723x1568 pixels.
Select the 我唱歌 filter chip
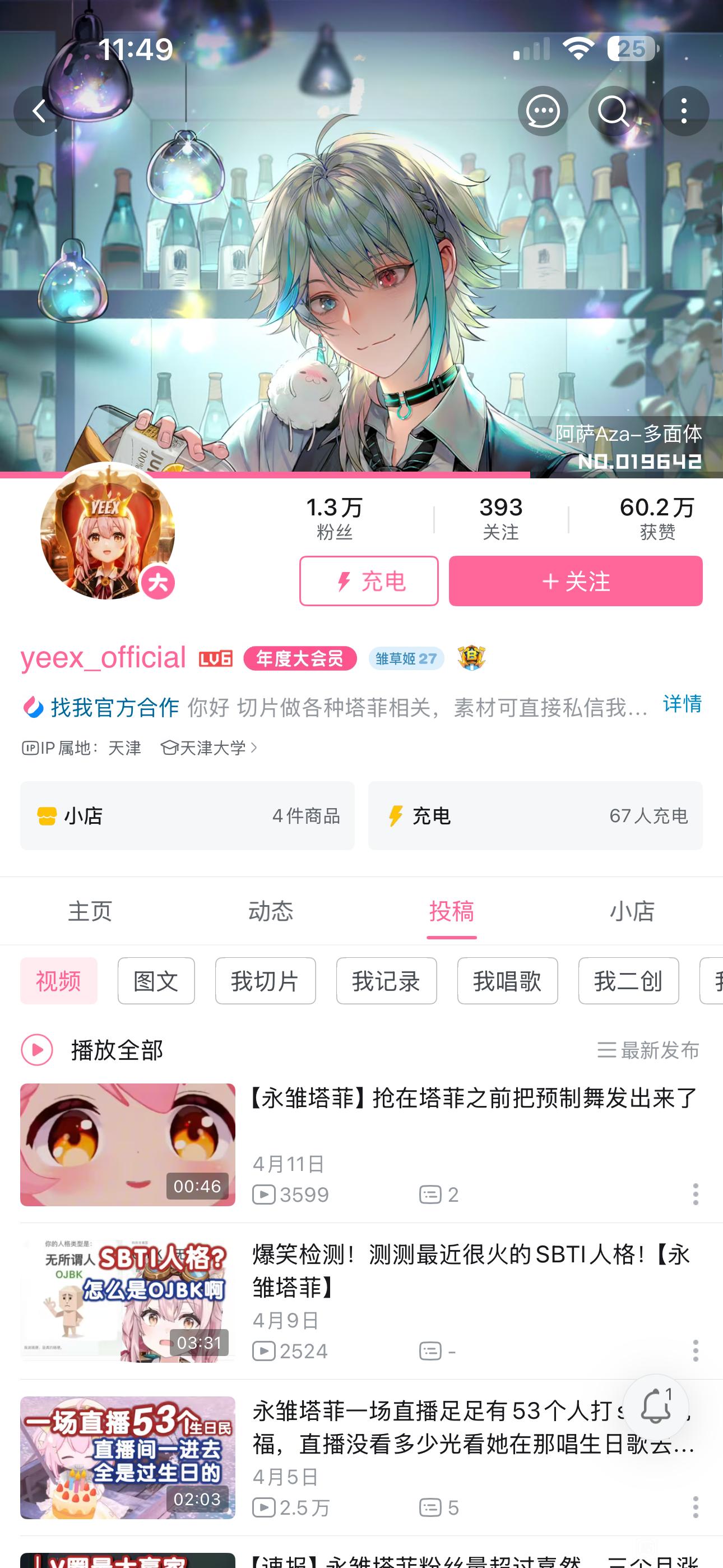[507, 981]
